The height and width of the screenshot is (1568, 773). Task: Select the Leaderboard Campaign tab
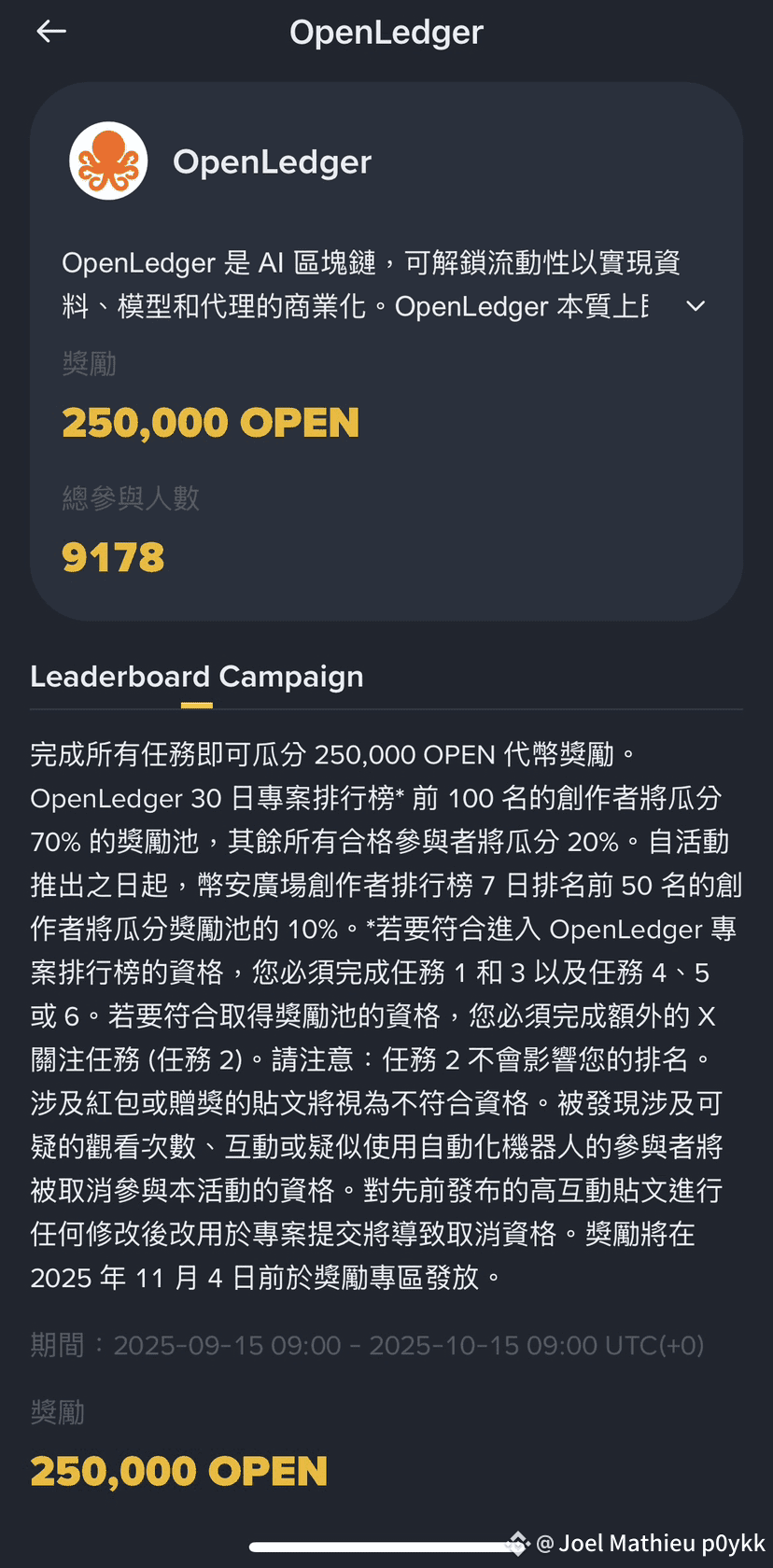(x=197, y=677)
